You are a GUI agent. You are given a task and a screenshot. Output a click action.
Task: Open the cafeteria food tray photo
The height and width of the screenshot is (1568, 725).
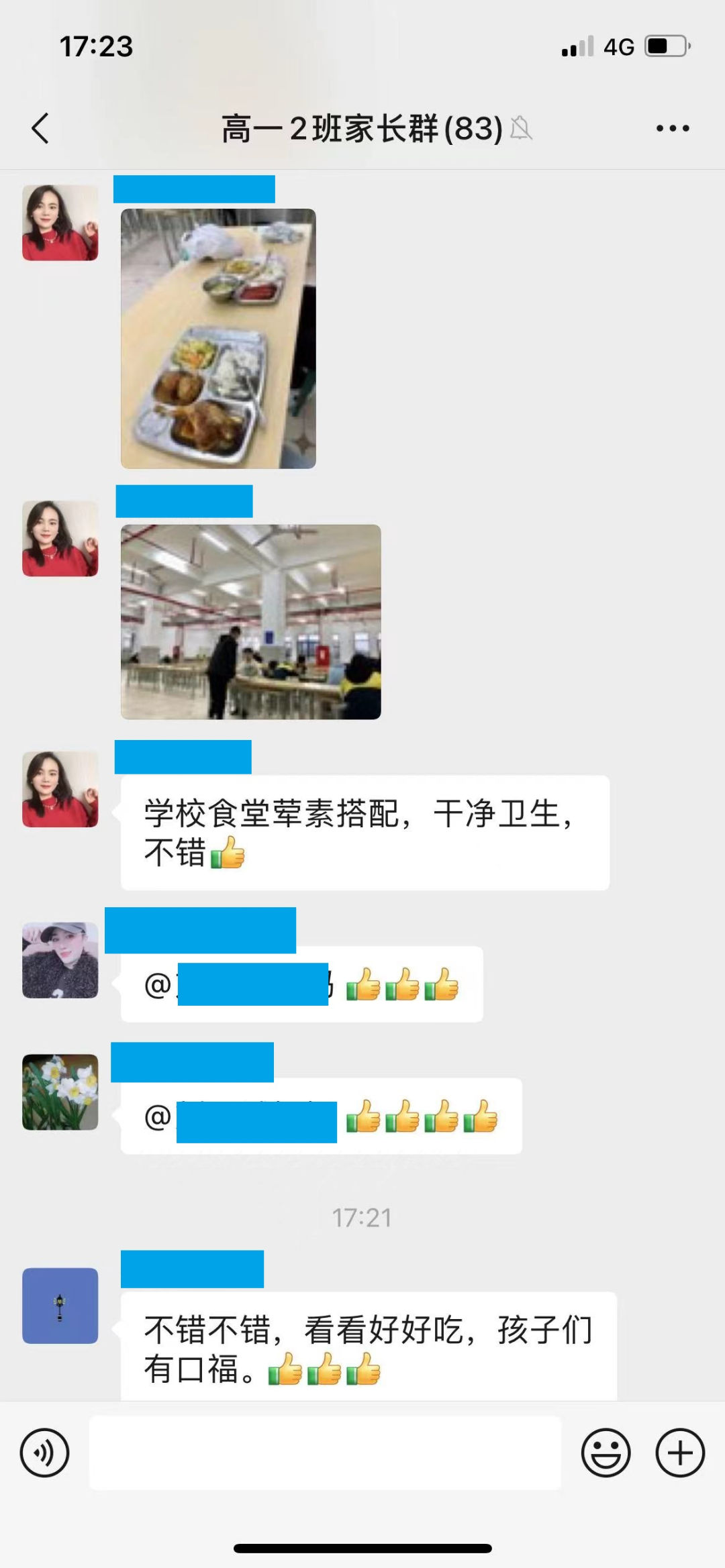coord(218,338)
